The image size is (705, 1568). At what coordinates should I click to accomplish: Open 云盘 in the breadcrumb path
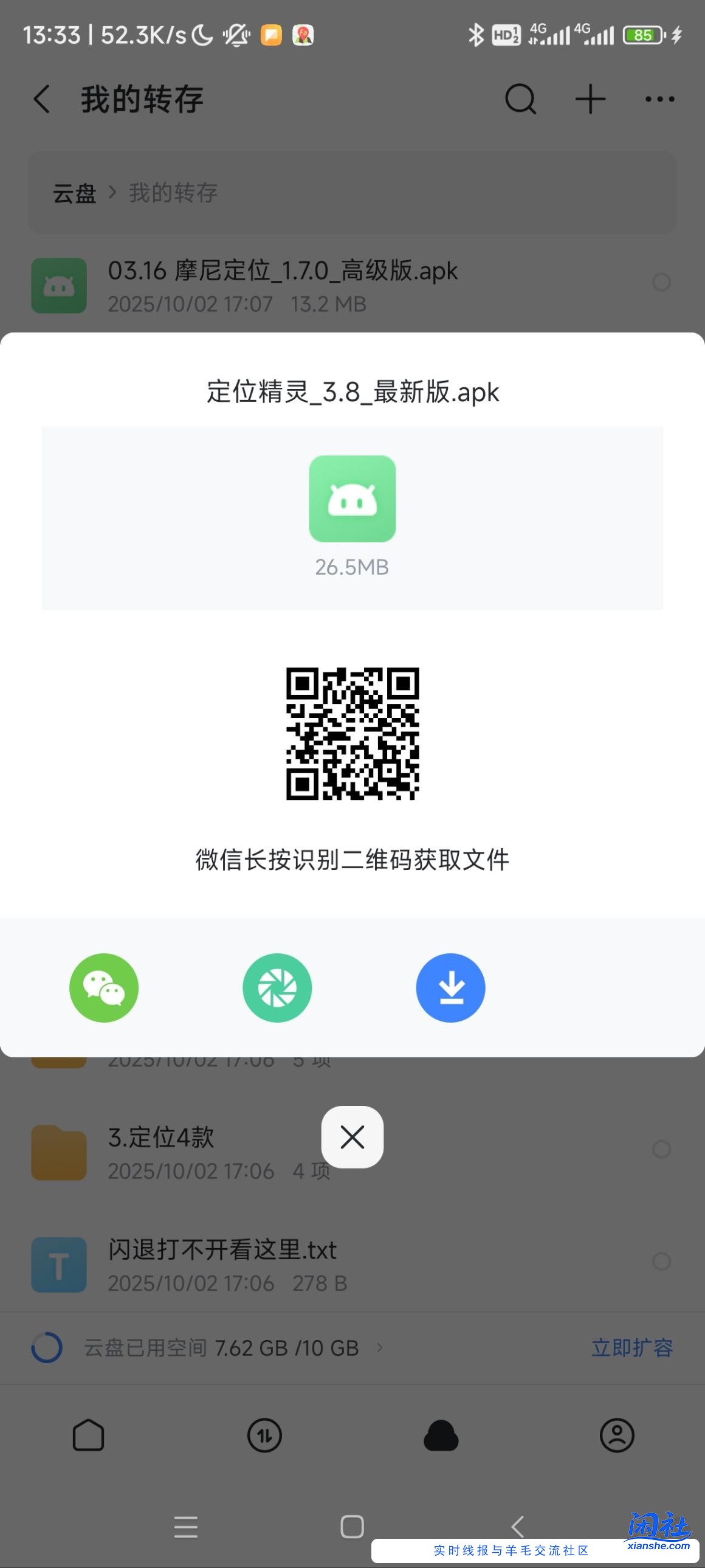[73, 192]
